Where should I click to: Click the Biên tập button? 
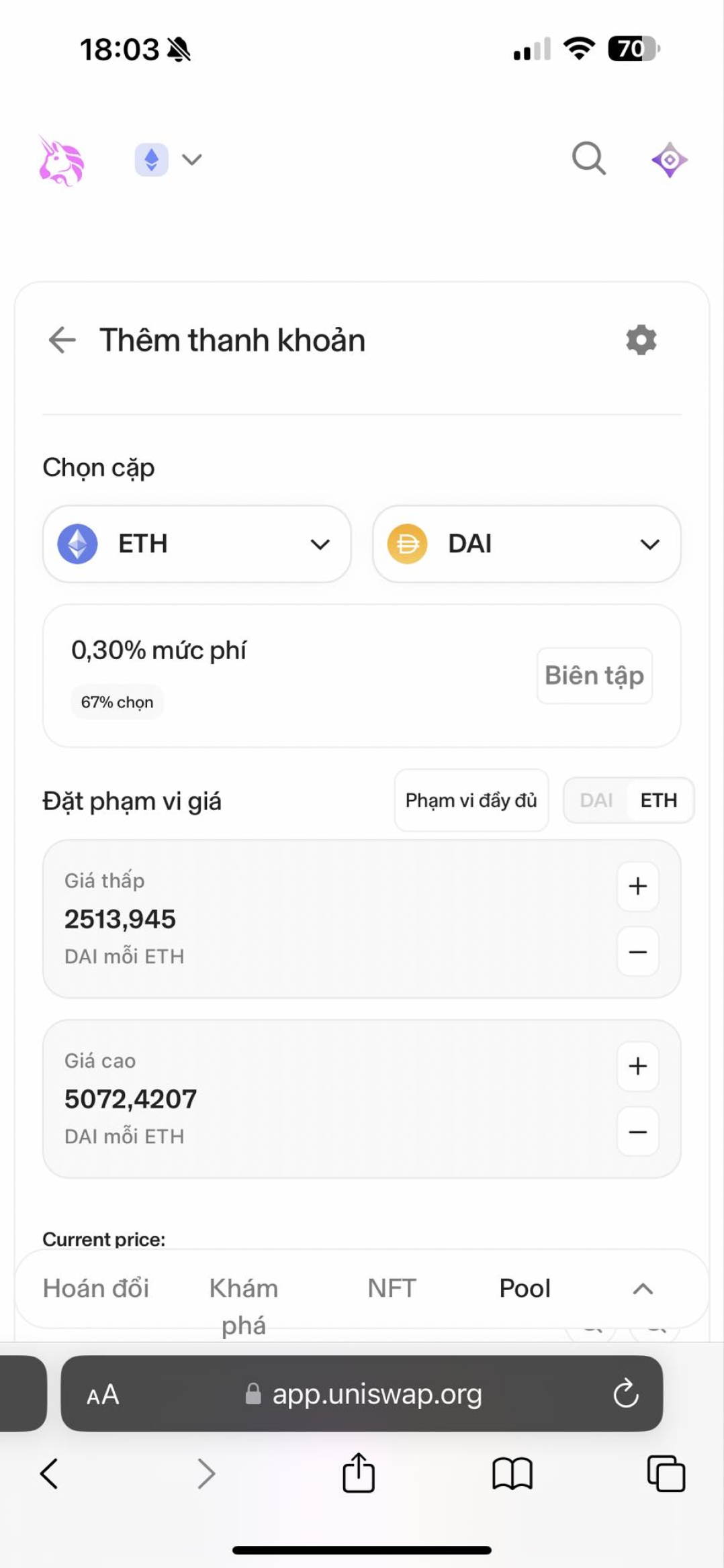[x=594, y=676]
